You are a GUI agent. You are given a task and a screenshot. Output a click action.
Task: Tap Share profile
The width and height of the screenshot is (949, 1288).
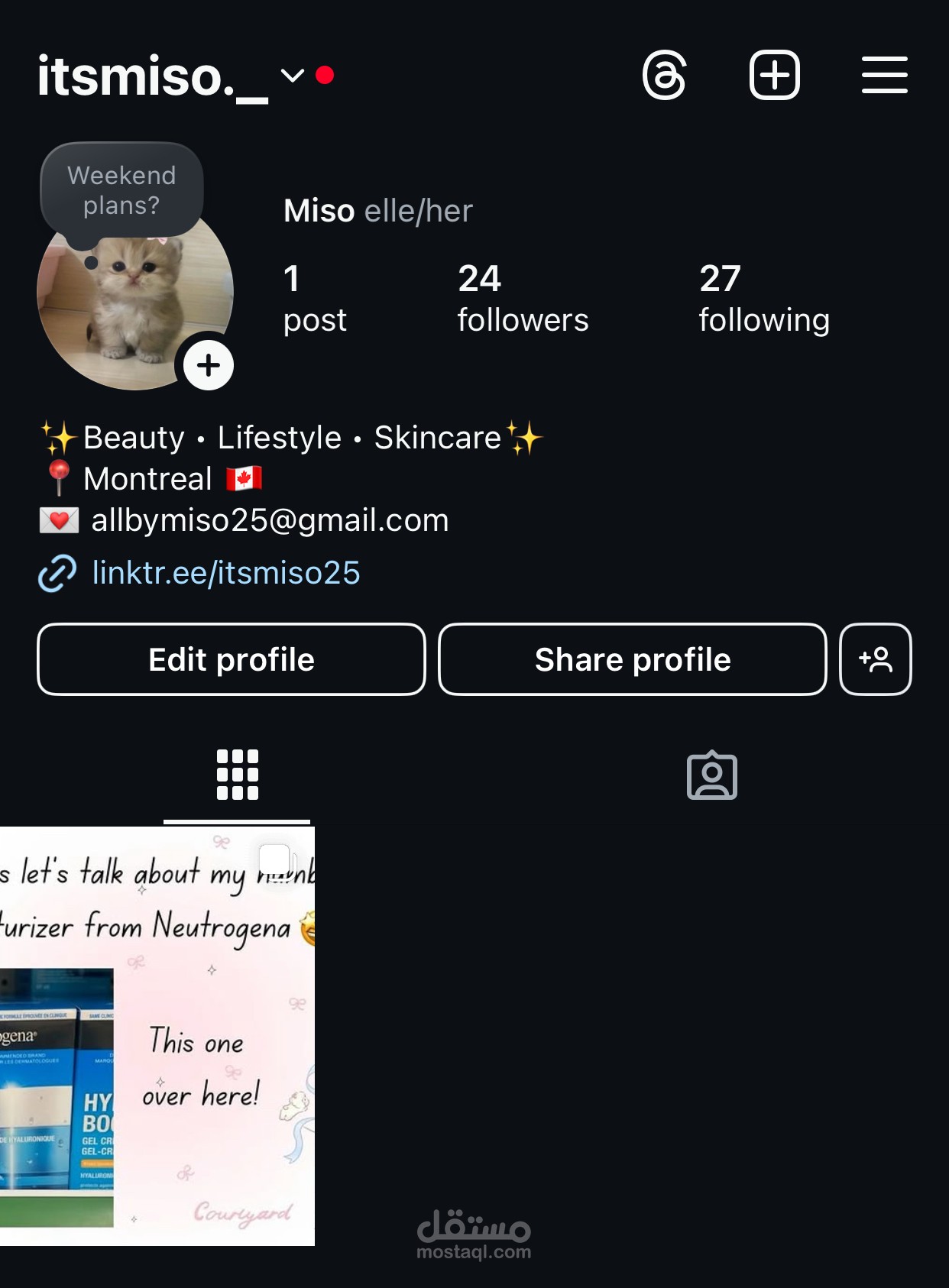tap(633, 659)
